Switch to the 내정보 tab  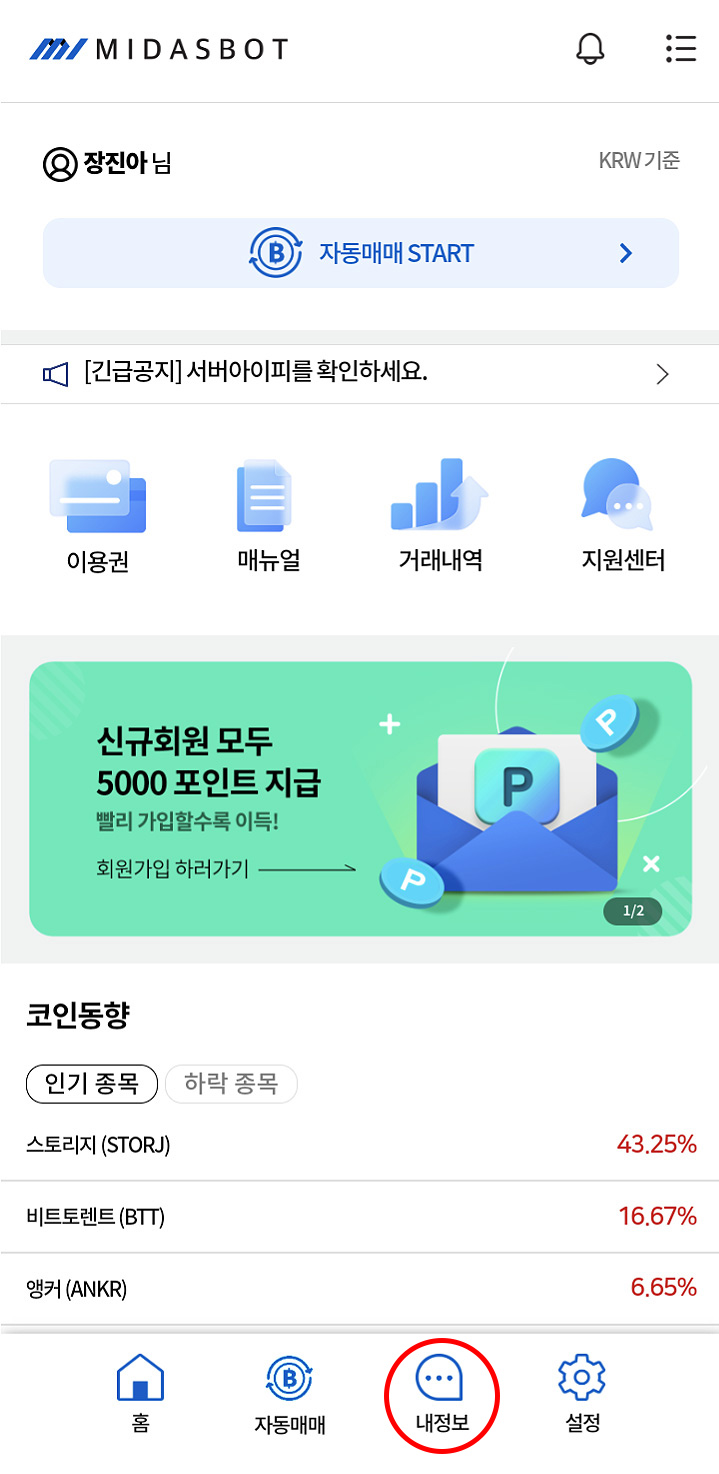441,1394
